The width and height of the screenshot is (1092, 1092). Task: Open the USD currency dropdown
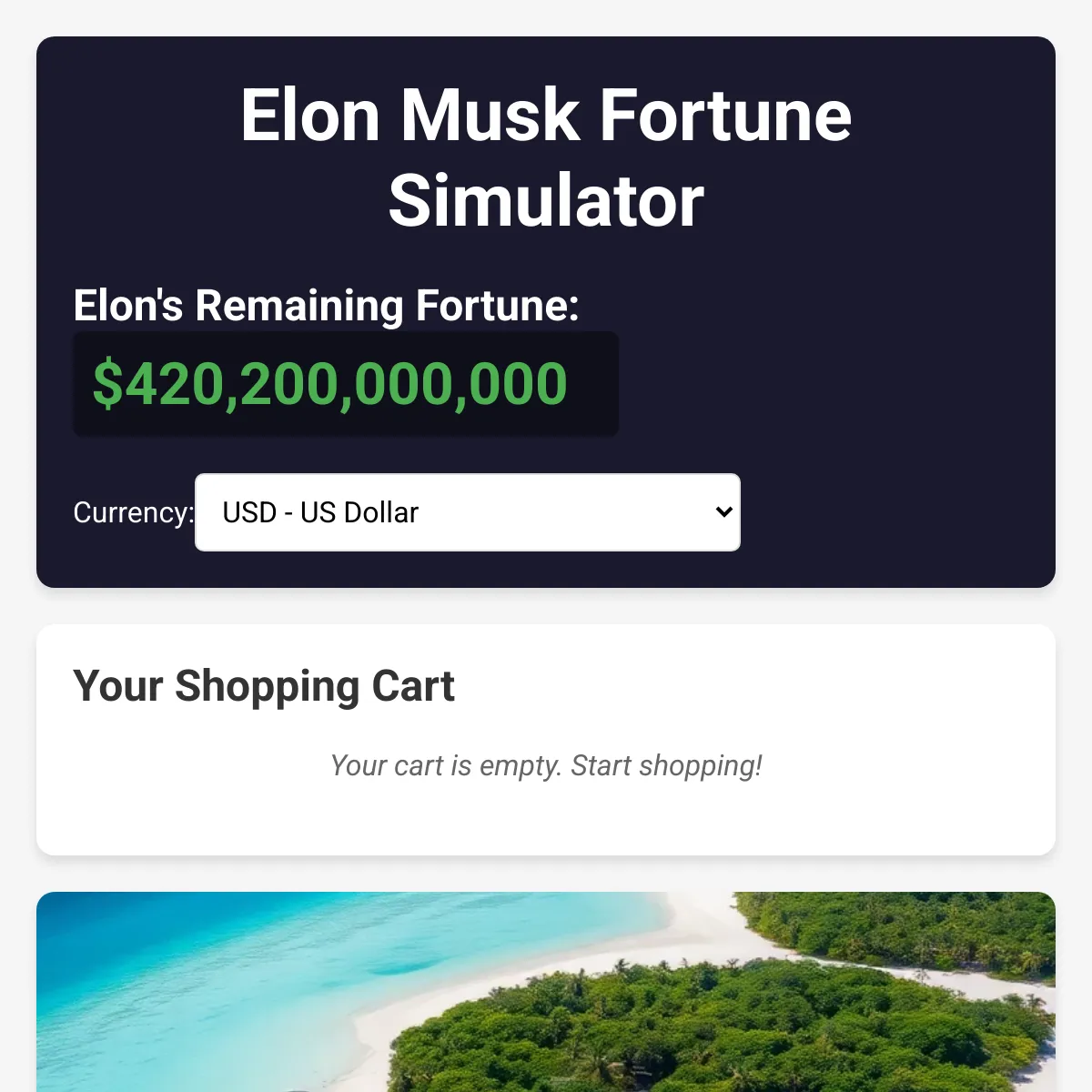tap(468, 512)
